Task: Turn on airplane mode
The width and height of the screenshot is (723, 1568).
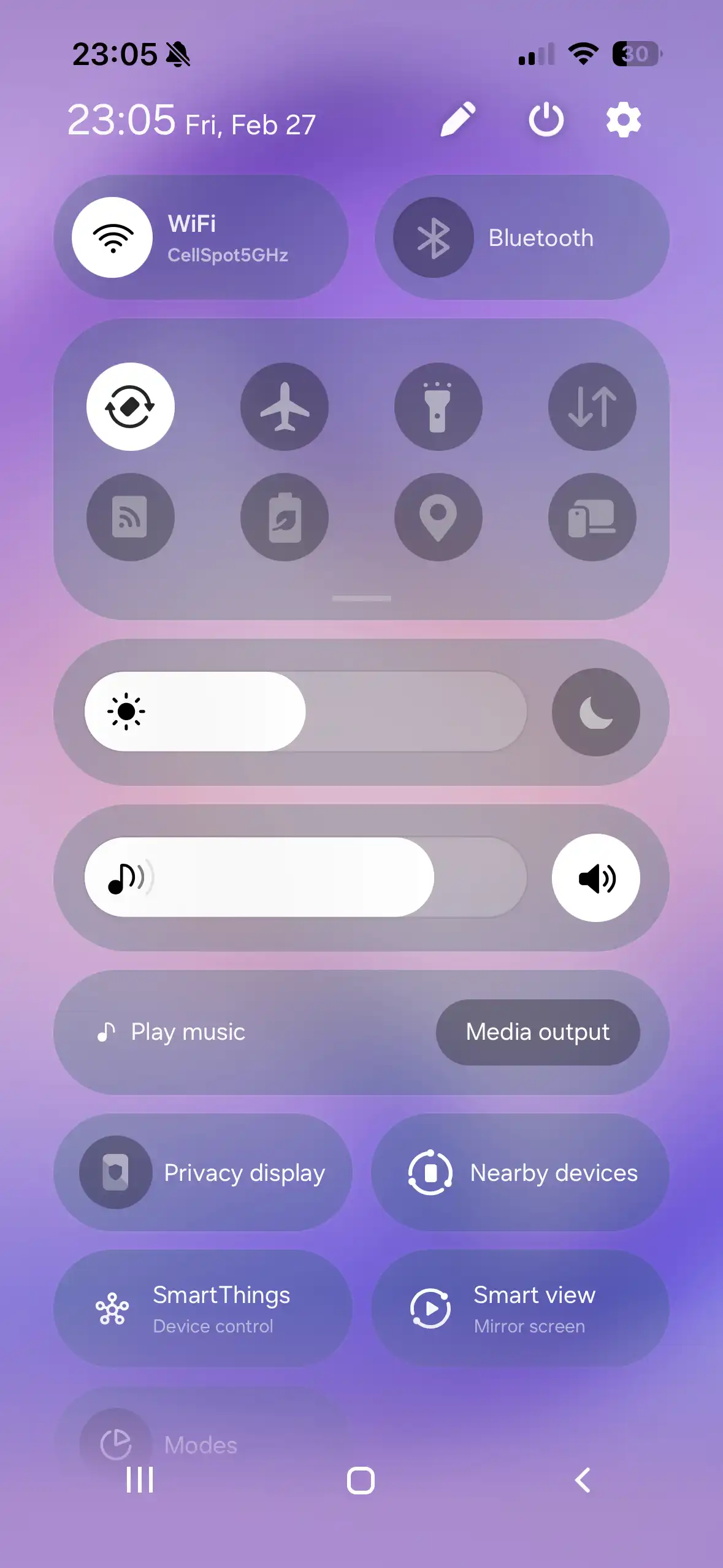Action: pos(285,407)
